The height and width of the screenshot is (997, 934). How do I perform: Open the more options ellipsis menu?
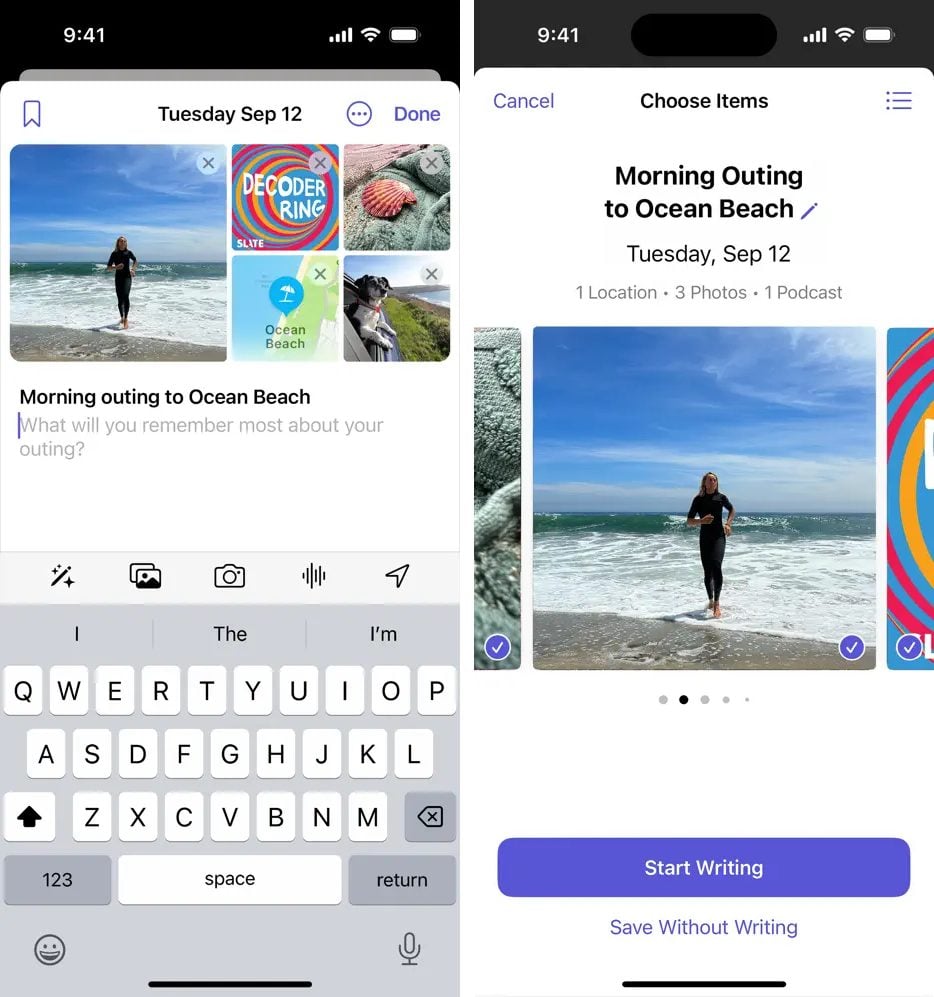pyautogui.click(x=359, y=114)
